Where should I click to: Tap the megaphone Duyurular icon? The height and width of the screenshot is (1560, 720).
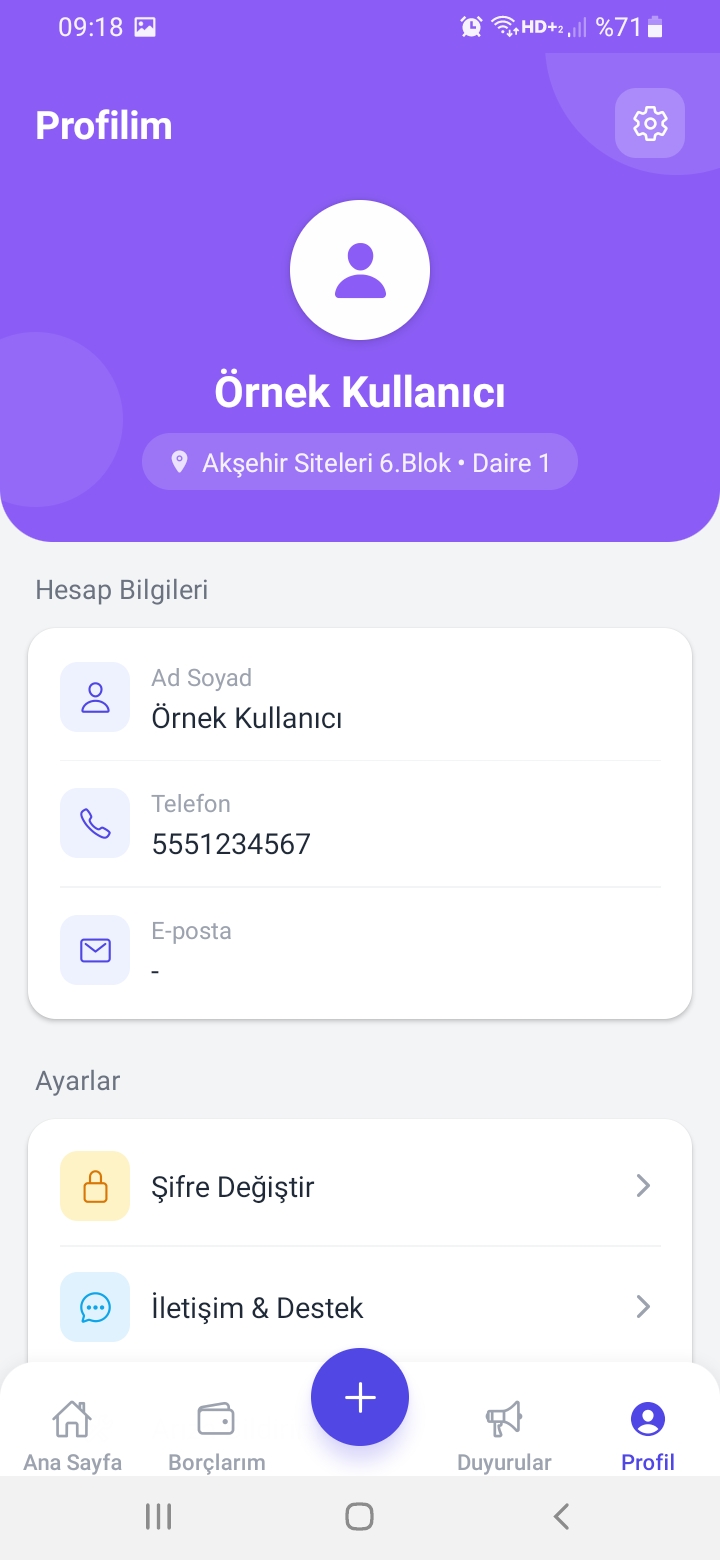[x=503, y=1417]
